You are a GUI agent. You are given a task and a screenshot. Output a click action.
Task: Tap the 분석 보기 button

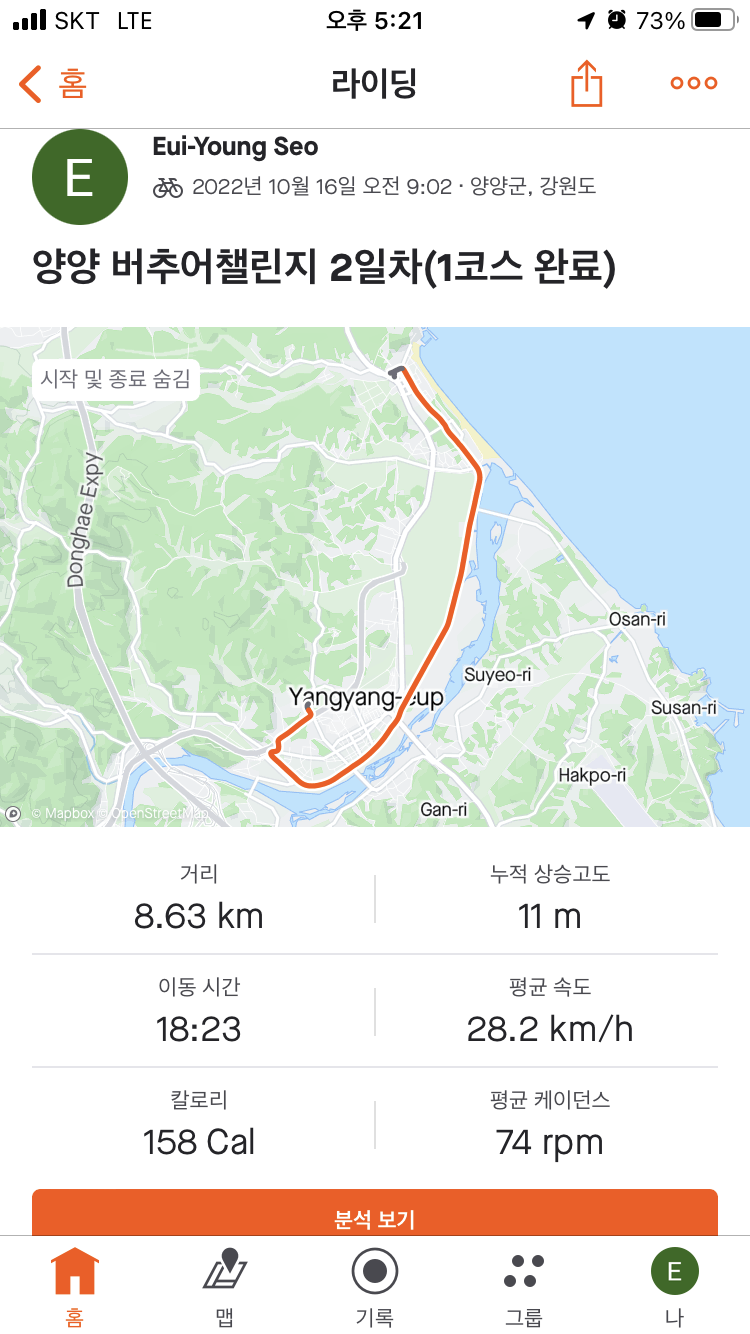pyautogui.click(x=375, y=1217)
